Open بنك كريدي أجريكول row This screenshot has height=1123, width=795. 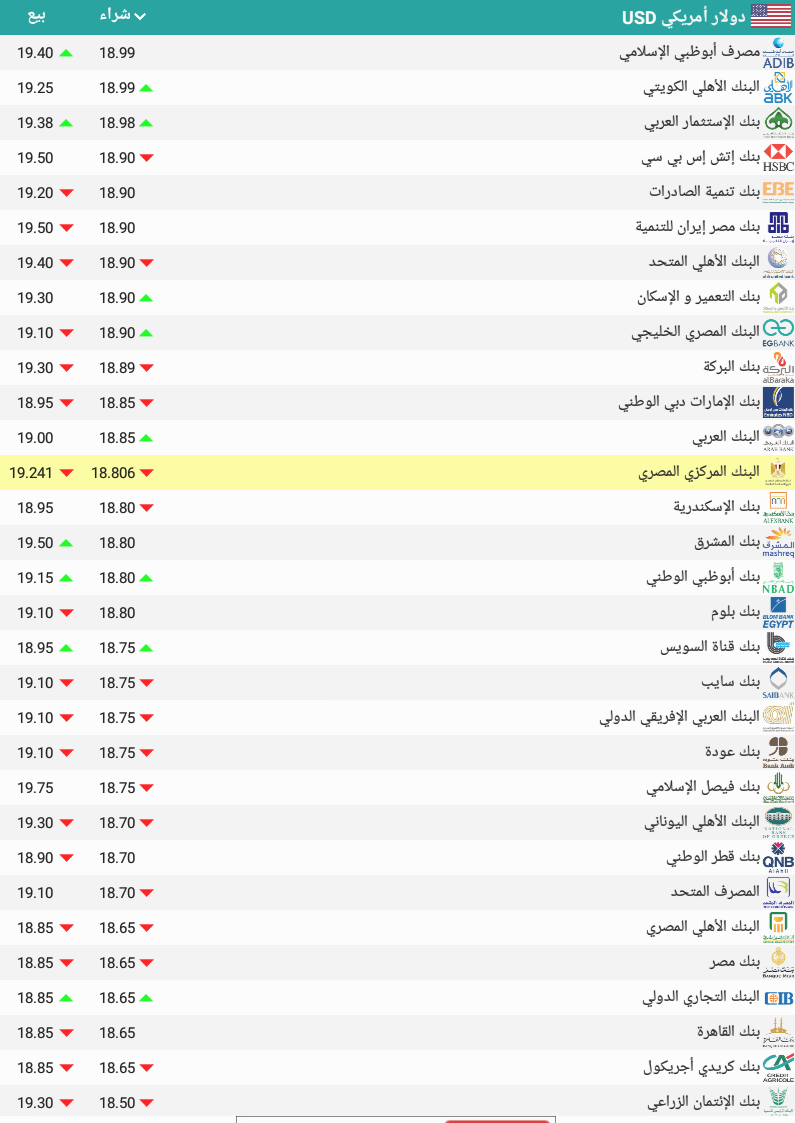pos(701,1067)
